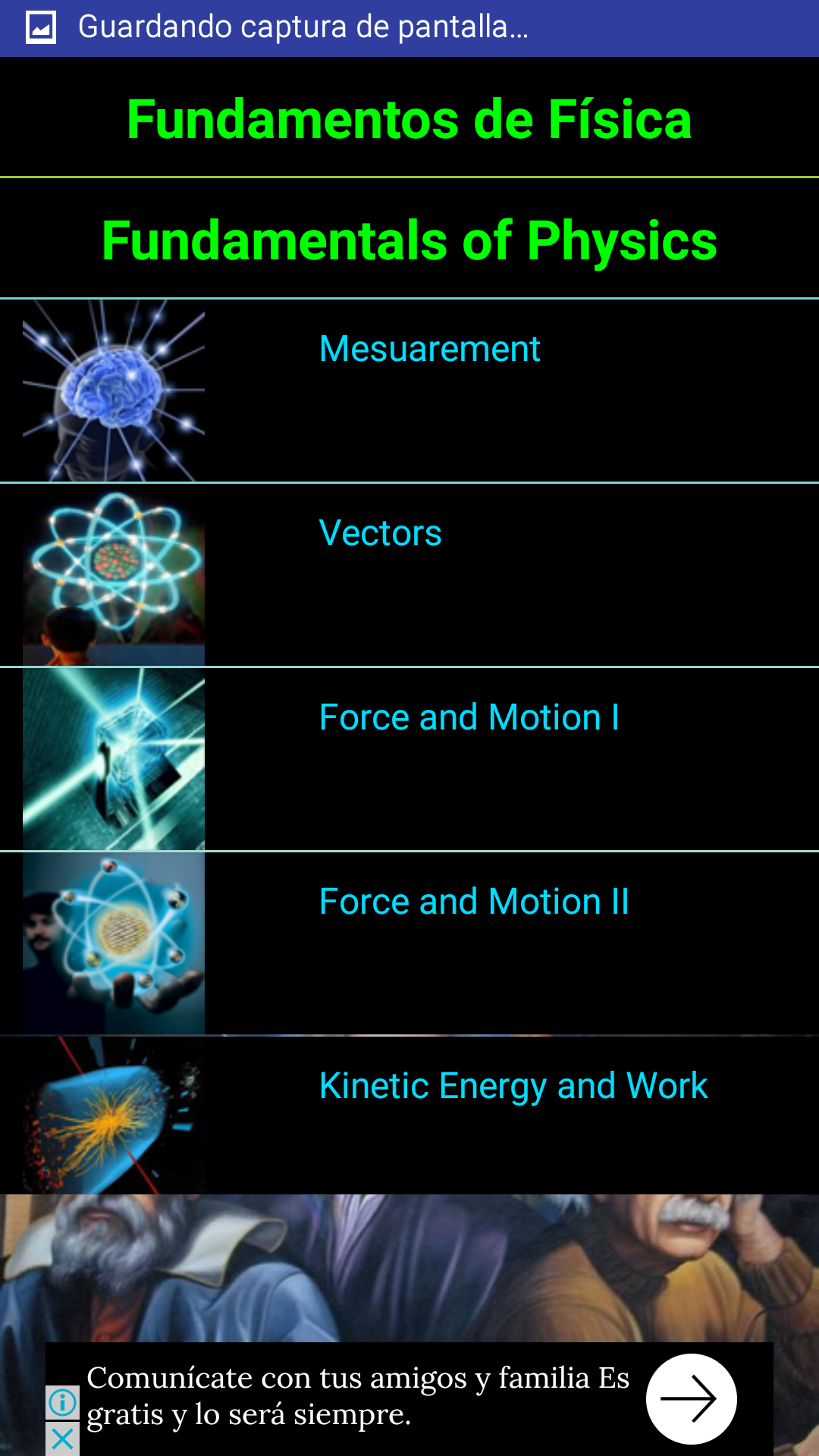This screenshot has width=819, height=1456.
Task: Open the Comunícate con tus amigos ad
Action: (x=356, y=1399)
